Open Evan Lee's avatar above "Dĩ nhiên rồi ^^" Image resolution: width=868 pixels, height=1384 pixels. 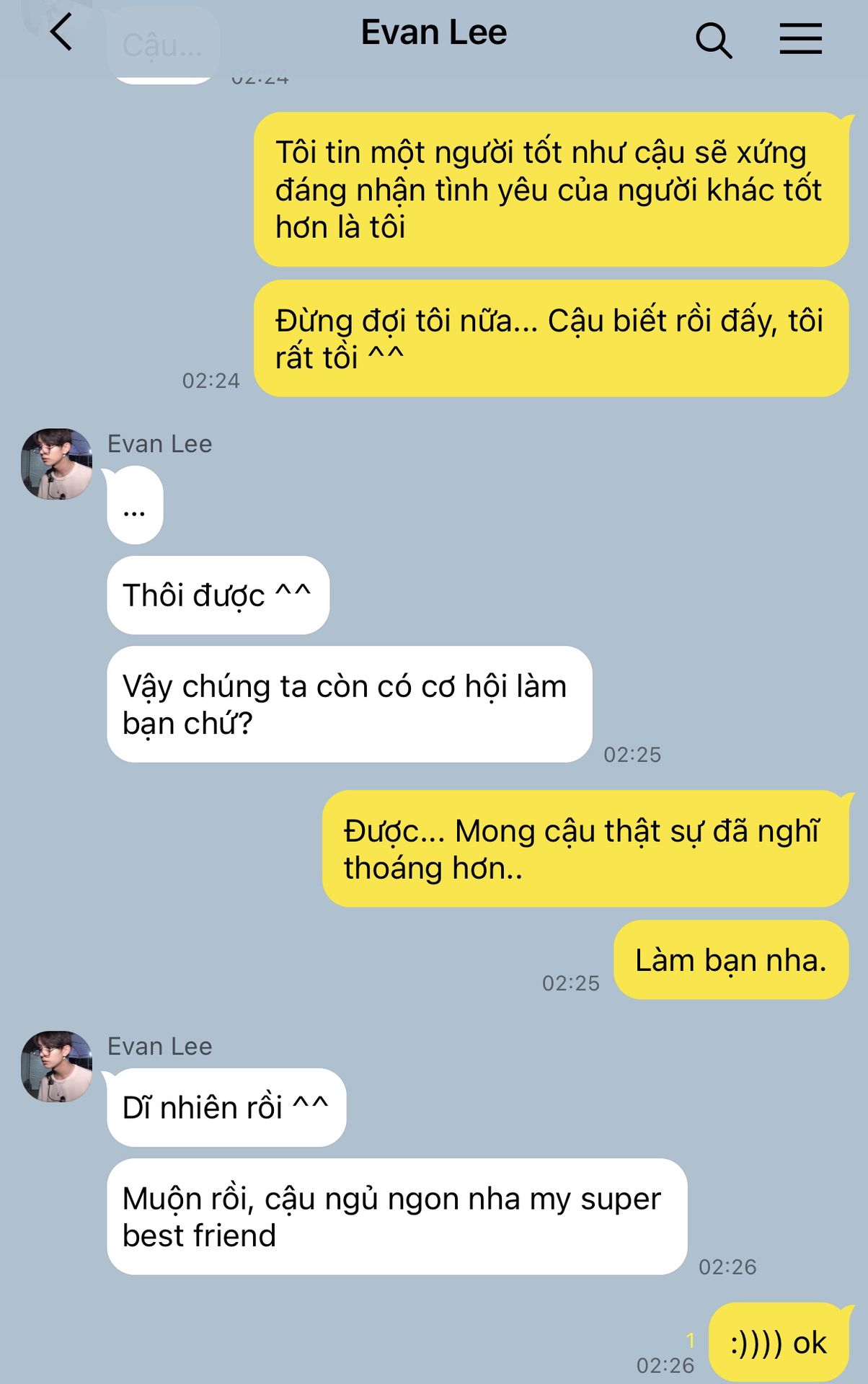point(57,1065)
